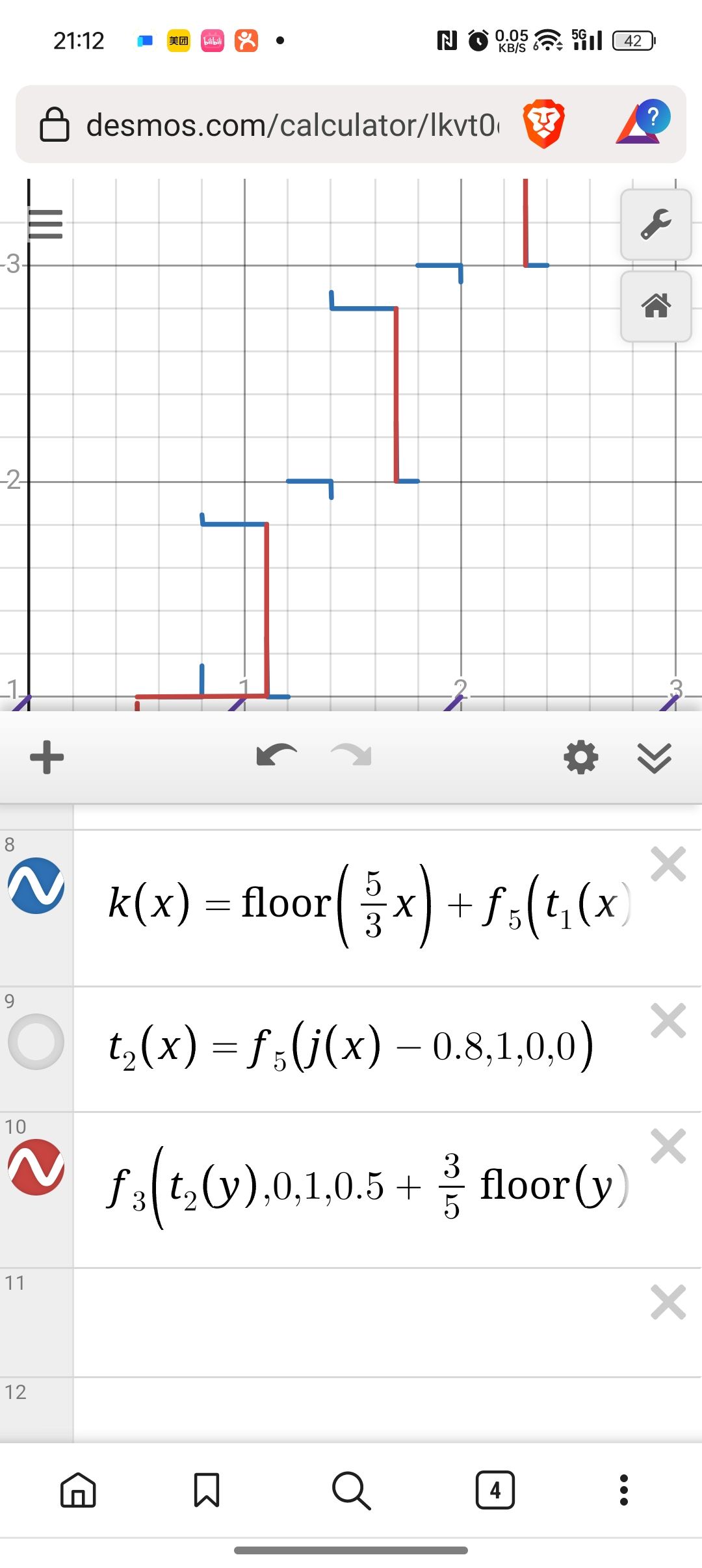Delete the k(x) expression
Screen dimensions: 702x1568
coord(668,864)
